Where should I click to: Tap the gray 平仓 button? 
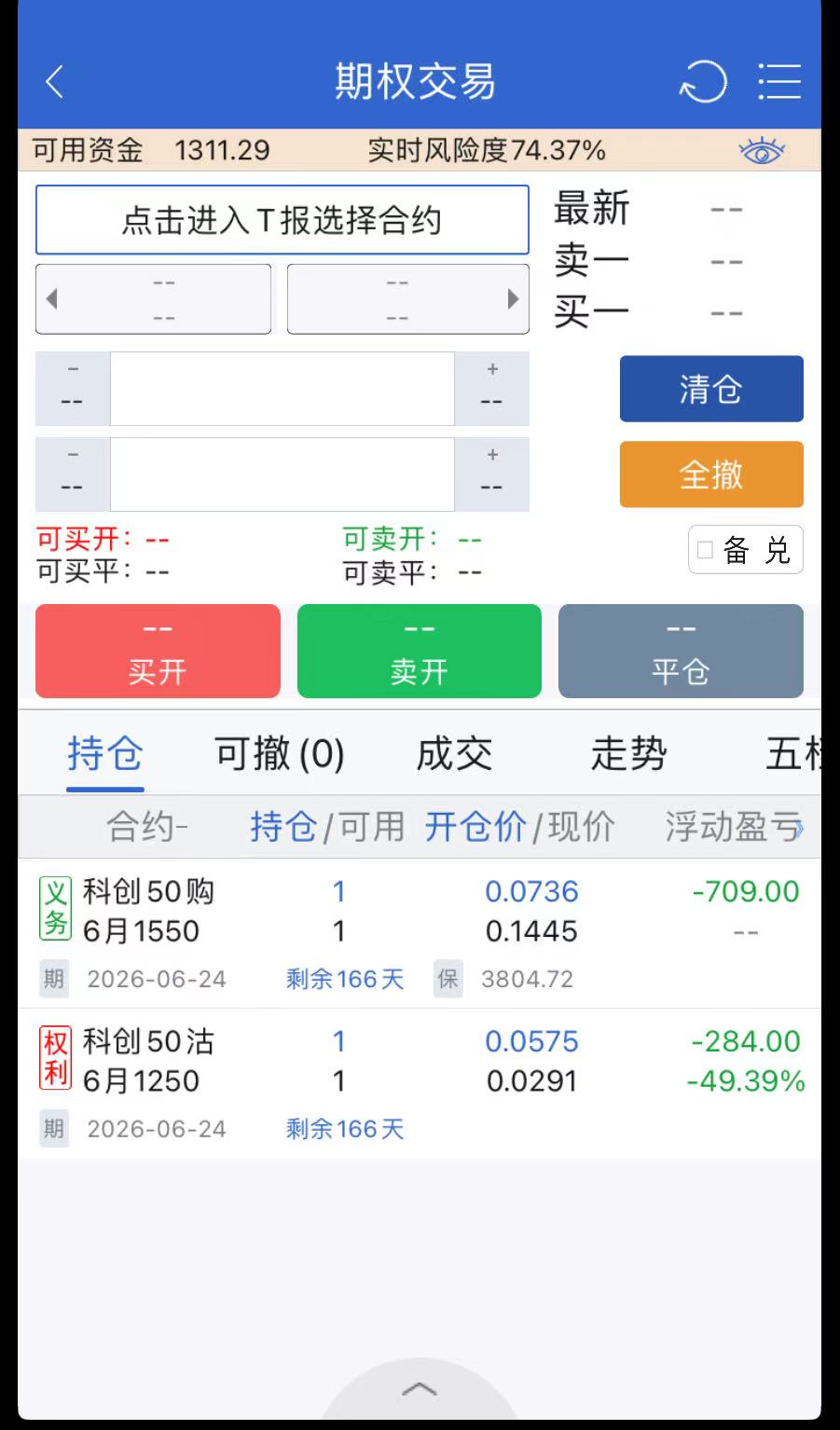pos(681,651)
